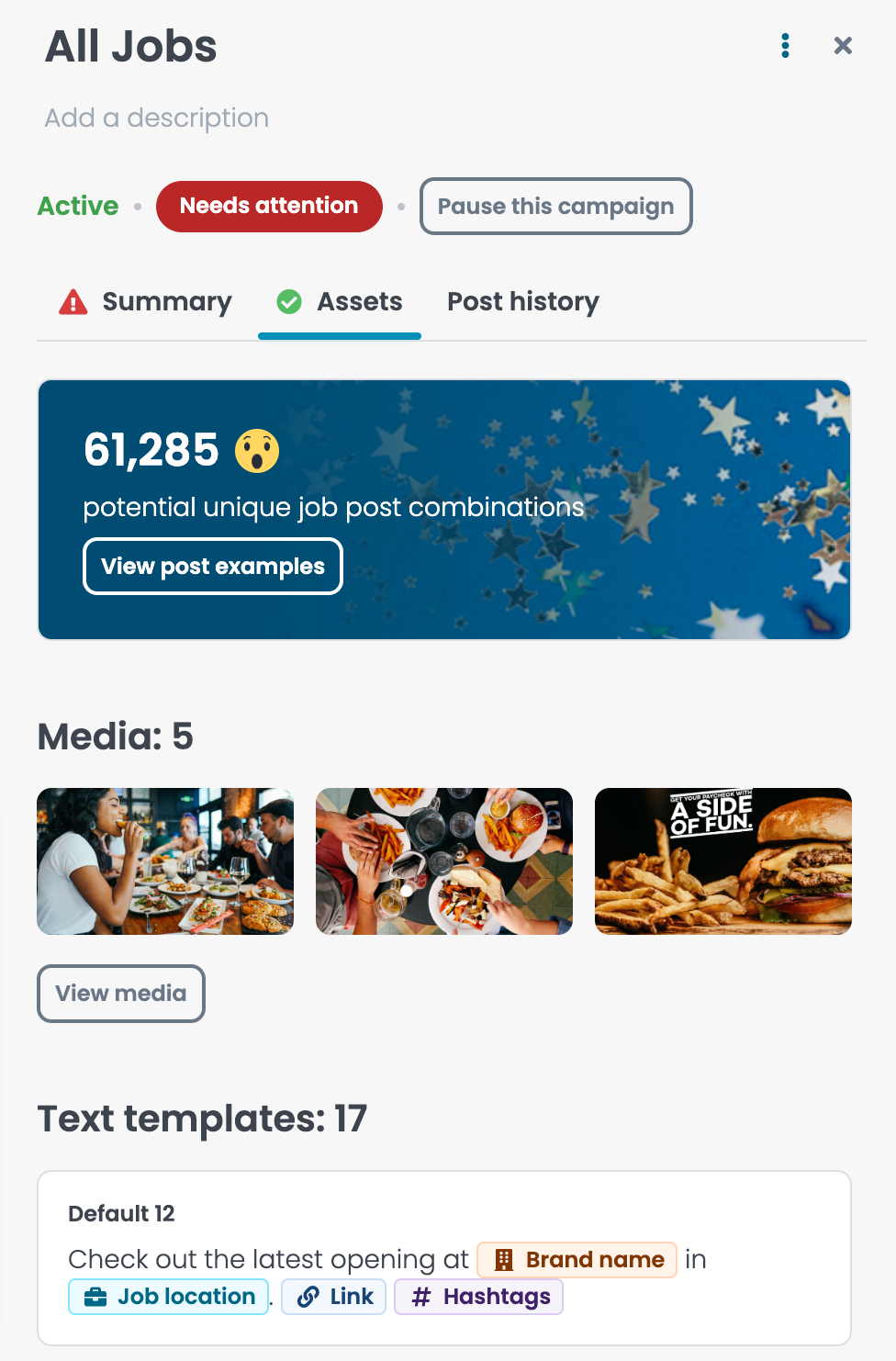Screen dimensions: 896x1361
Task: Open the Default 12 text template
Action: click(x=444, y=1257)
